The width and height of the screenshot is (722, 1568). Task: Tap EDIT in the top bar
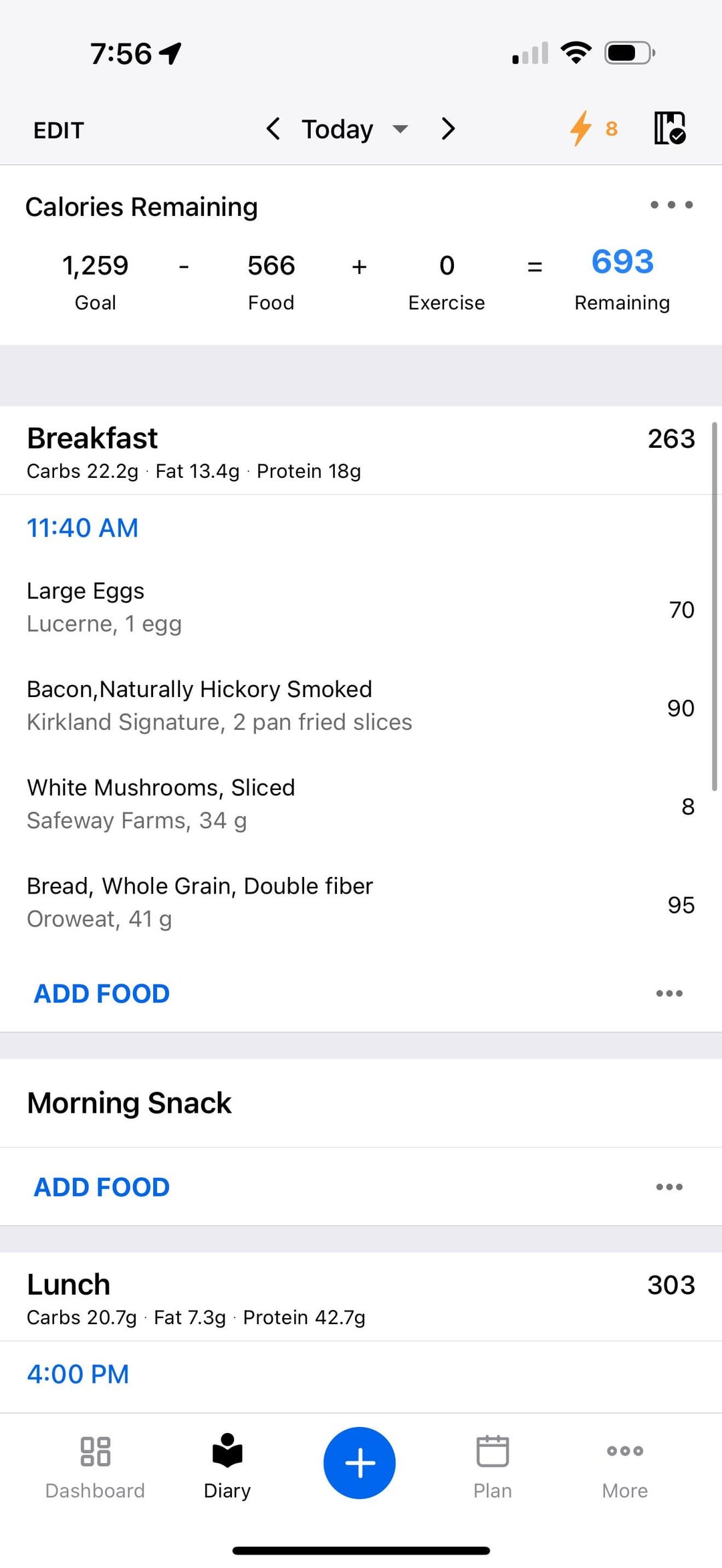[x=59, y=130]
